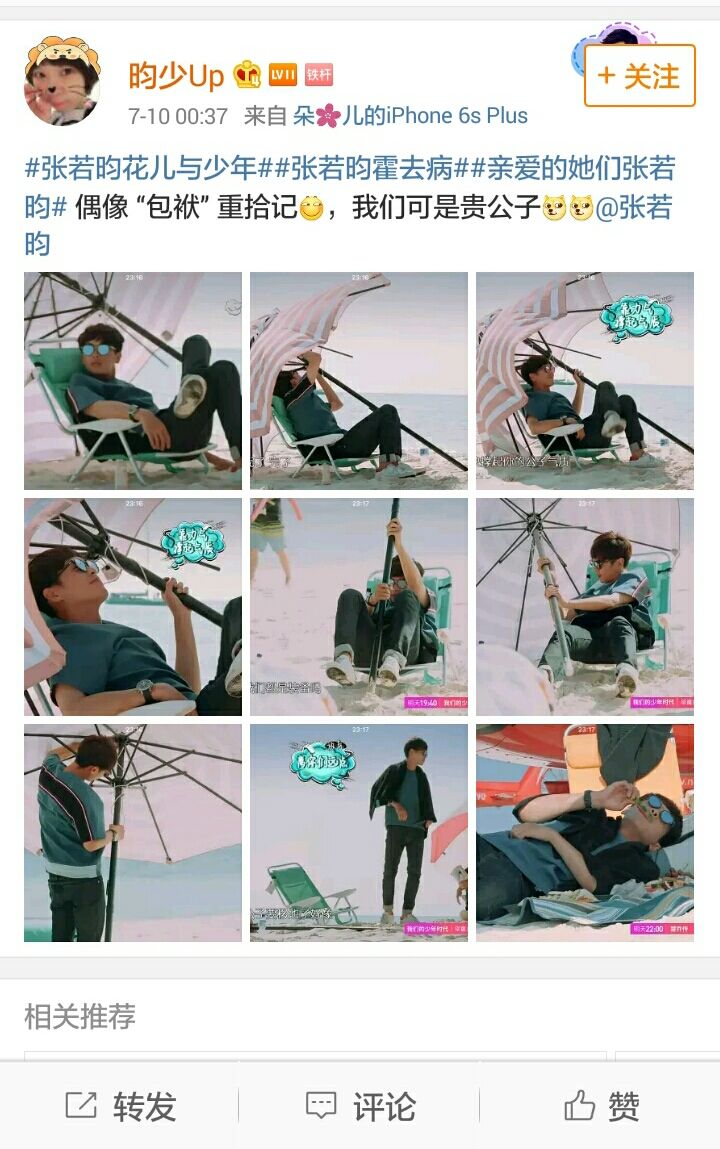Comment on this post with 评论
Viewport: 720px width, 1149px height.
click(360, 1106)
